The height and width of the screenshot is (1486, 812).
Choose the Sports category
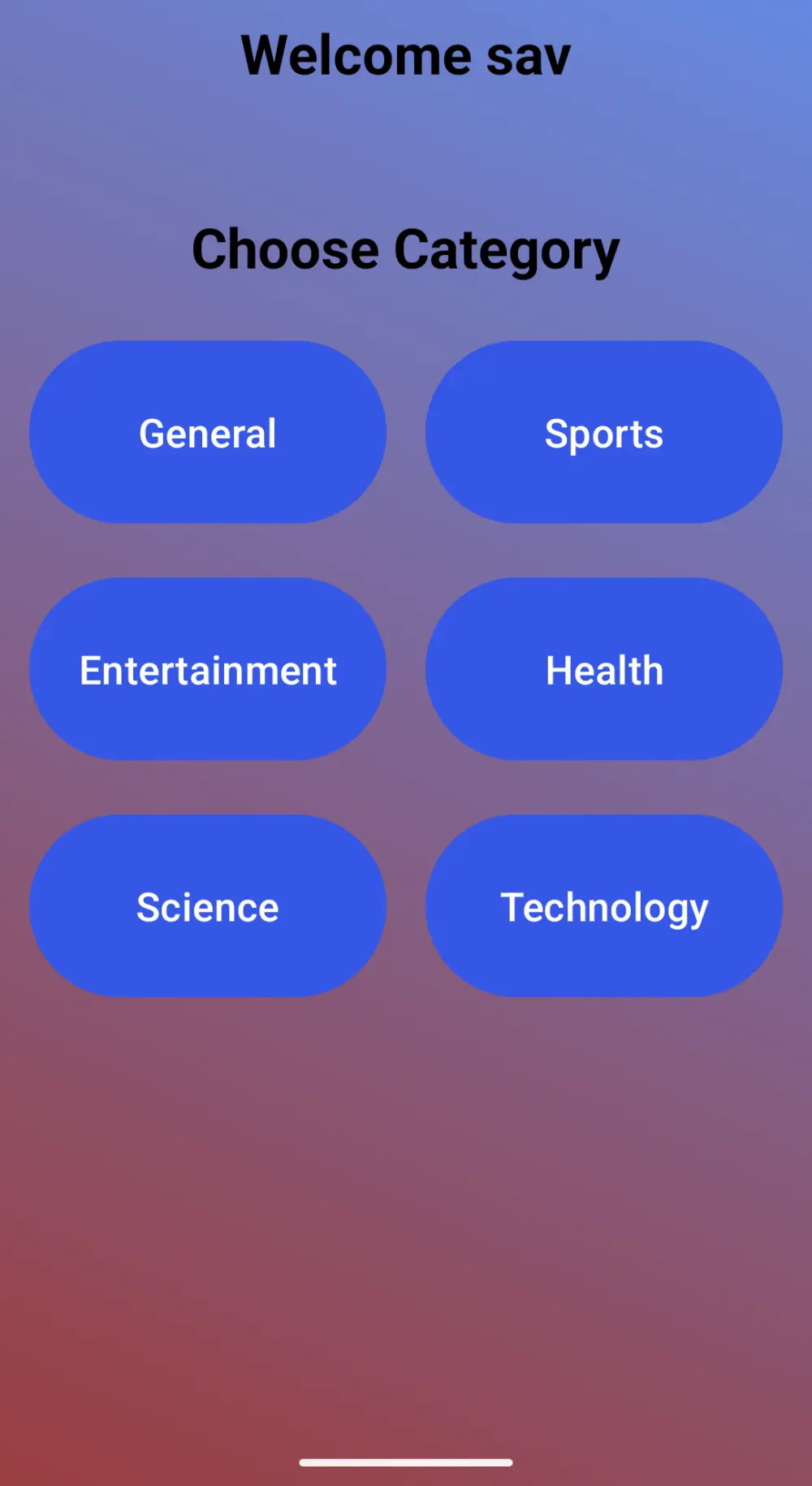coord(604,432)
